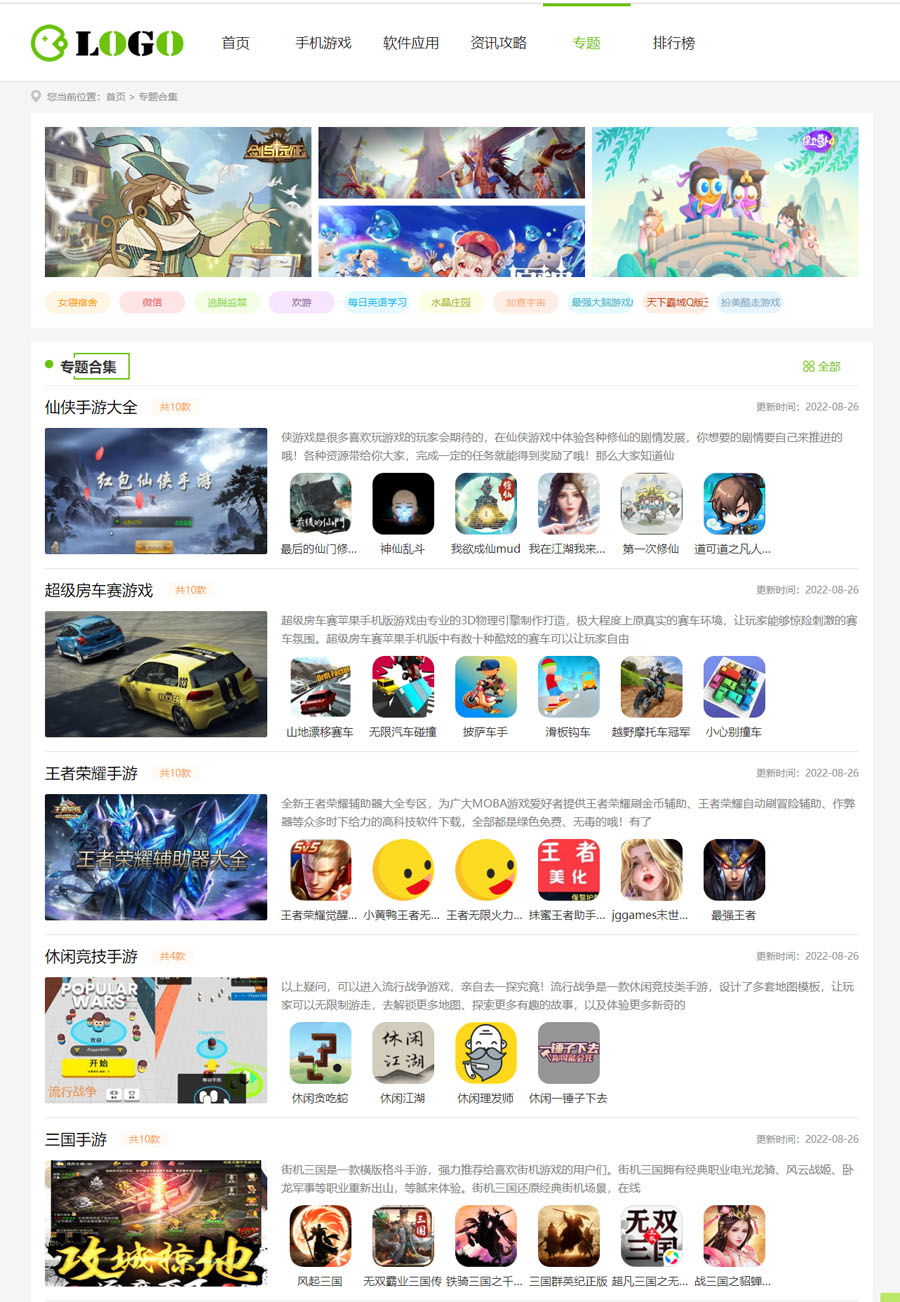Open the 王者荣耀手游 collection title

(x=91, y=773)
